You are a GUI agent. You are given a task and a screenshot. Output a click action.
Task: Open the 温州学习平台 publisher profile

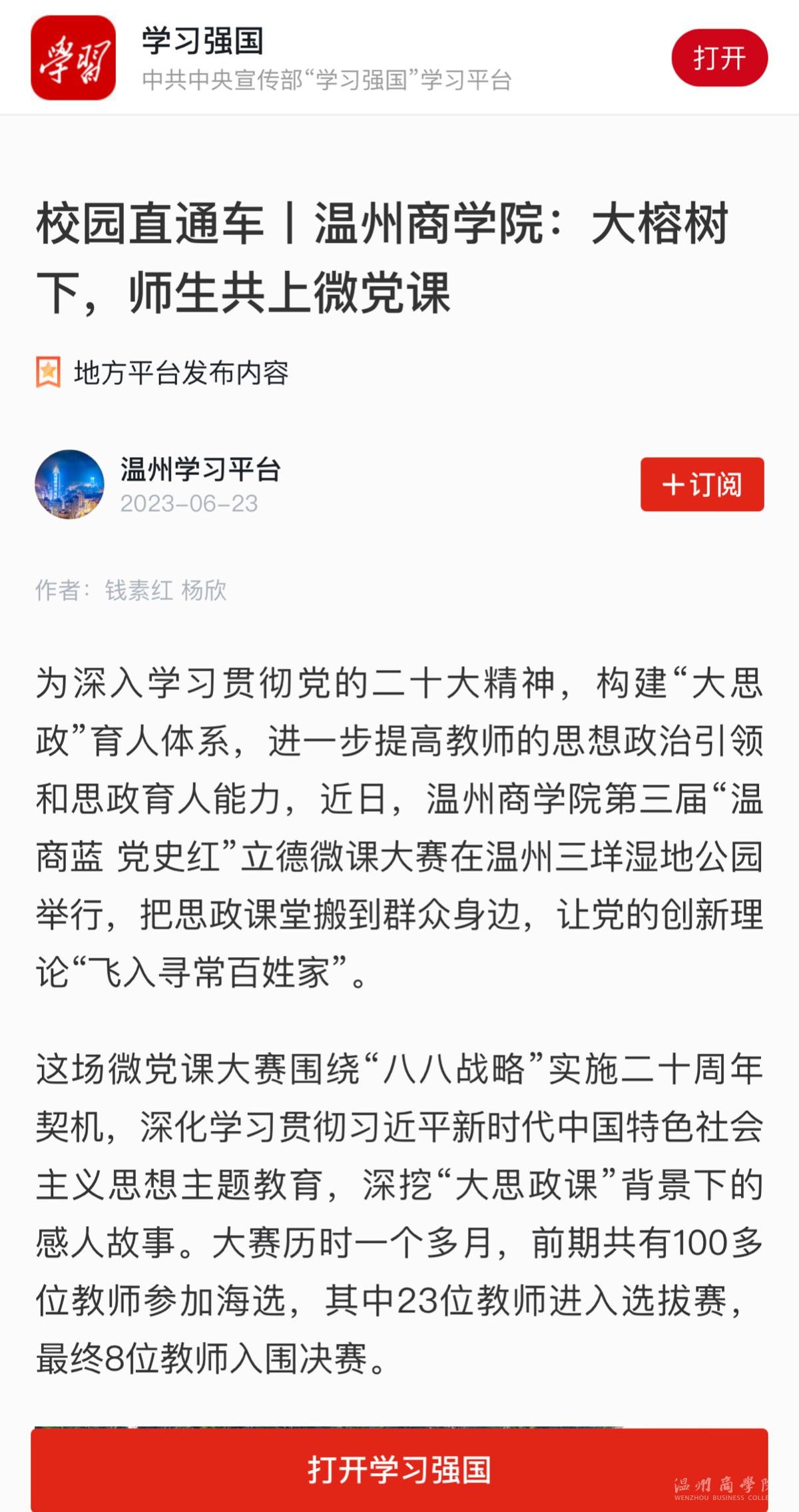tap(200, 470)
